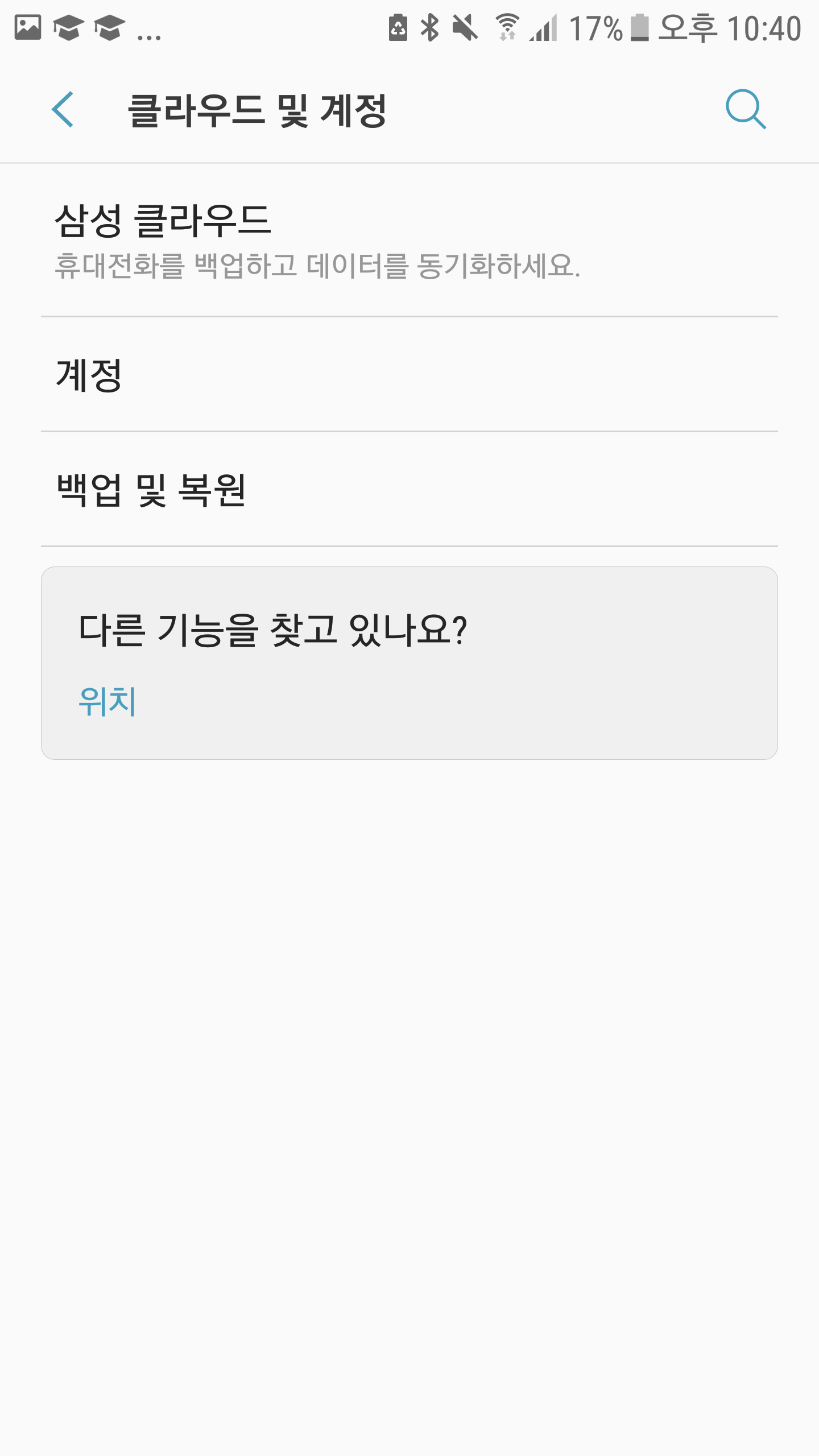819x1456 pixels.
Task: Select 백업 및 복원
Action: (x=409, y=490)
